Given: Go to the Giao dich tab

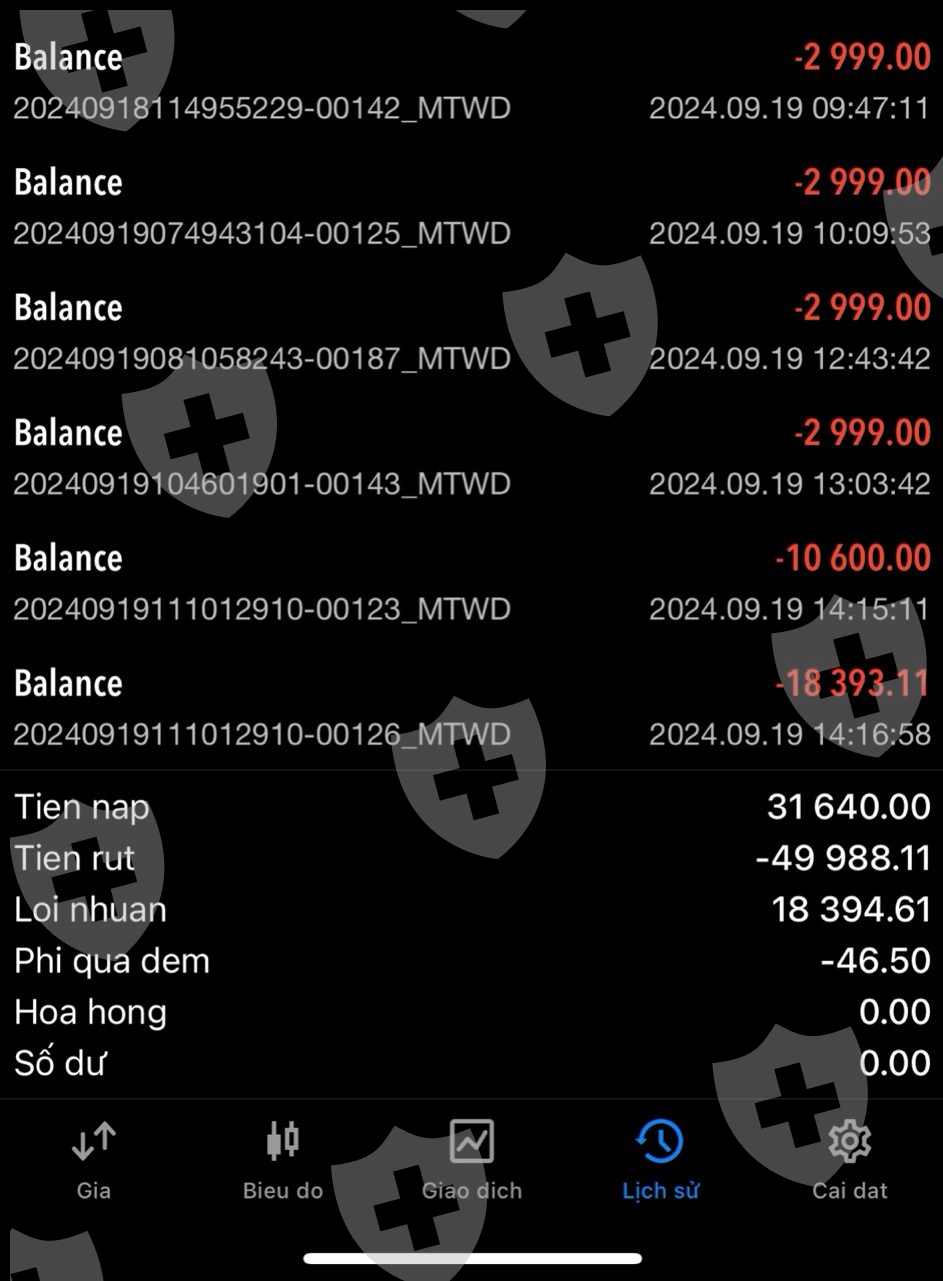Looking at the screenshot, I should pyautogui.click(x=471, y=1160).
